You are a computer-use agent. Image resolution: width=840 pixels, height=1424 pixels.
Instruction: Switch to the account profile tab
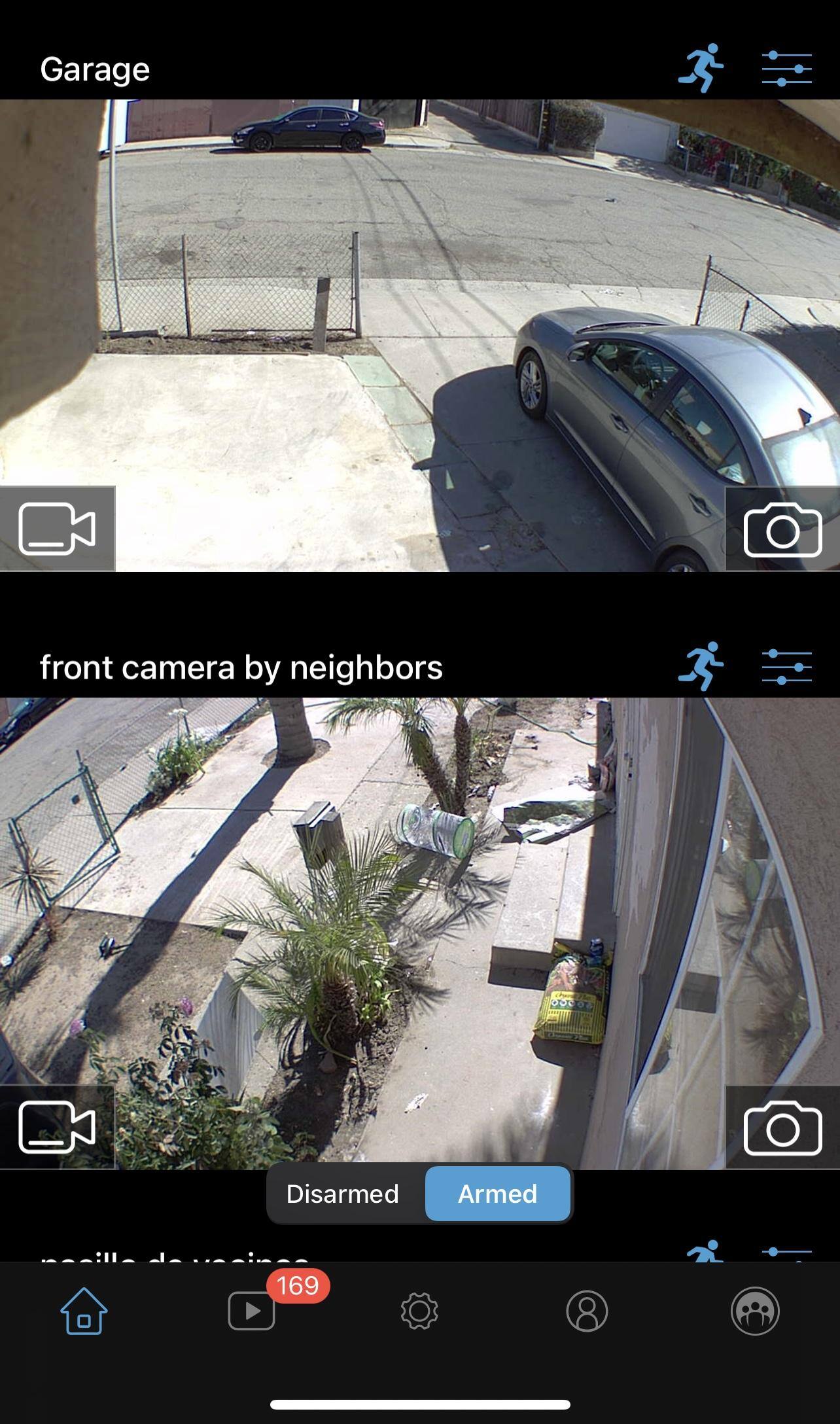[x=587, y=1310]
